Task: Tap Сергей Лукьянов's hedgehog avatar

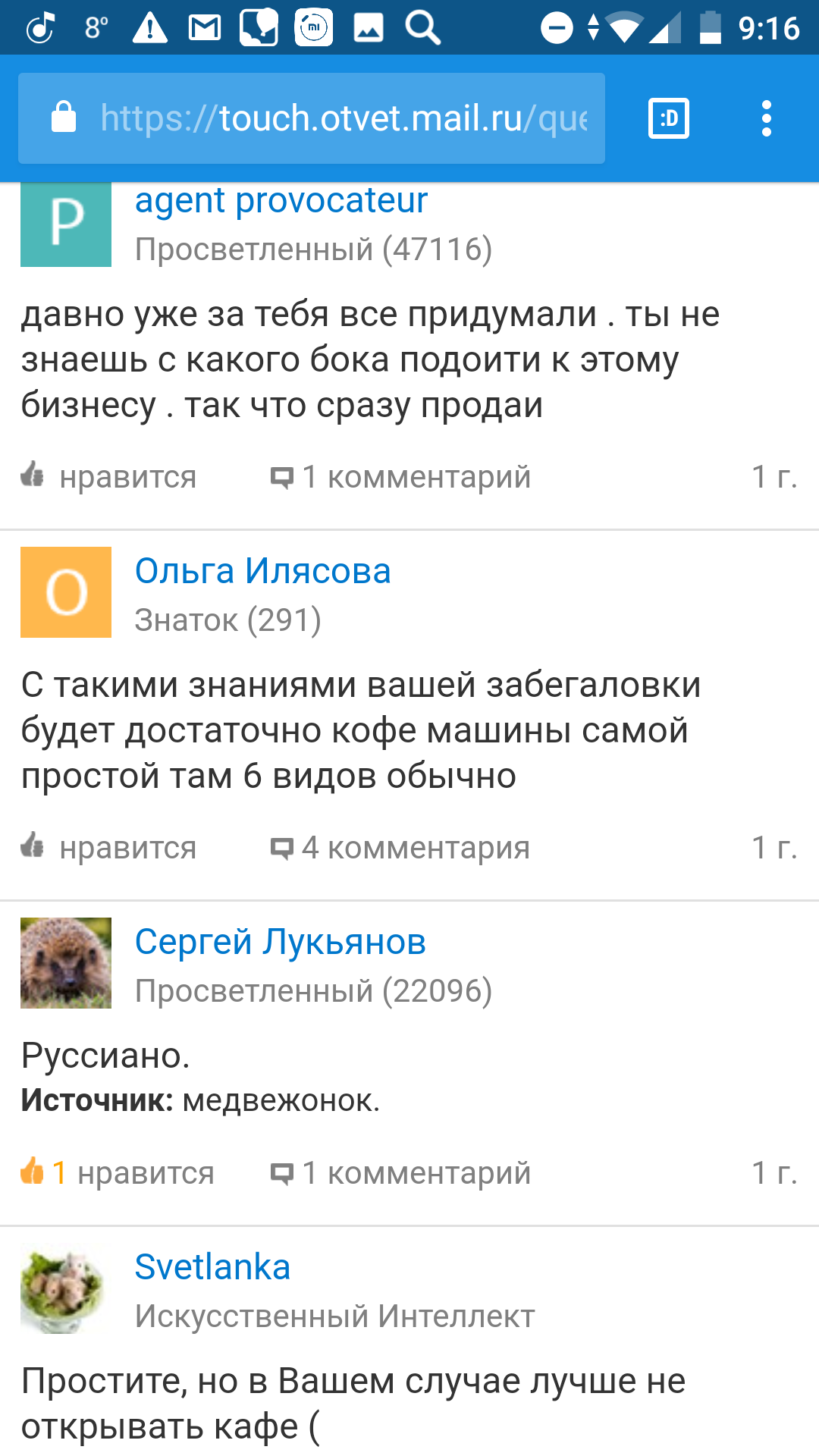Action: 66,963
